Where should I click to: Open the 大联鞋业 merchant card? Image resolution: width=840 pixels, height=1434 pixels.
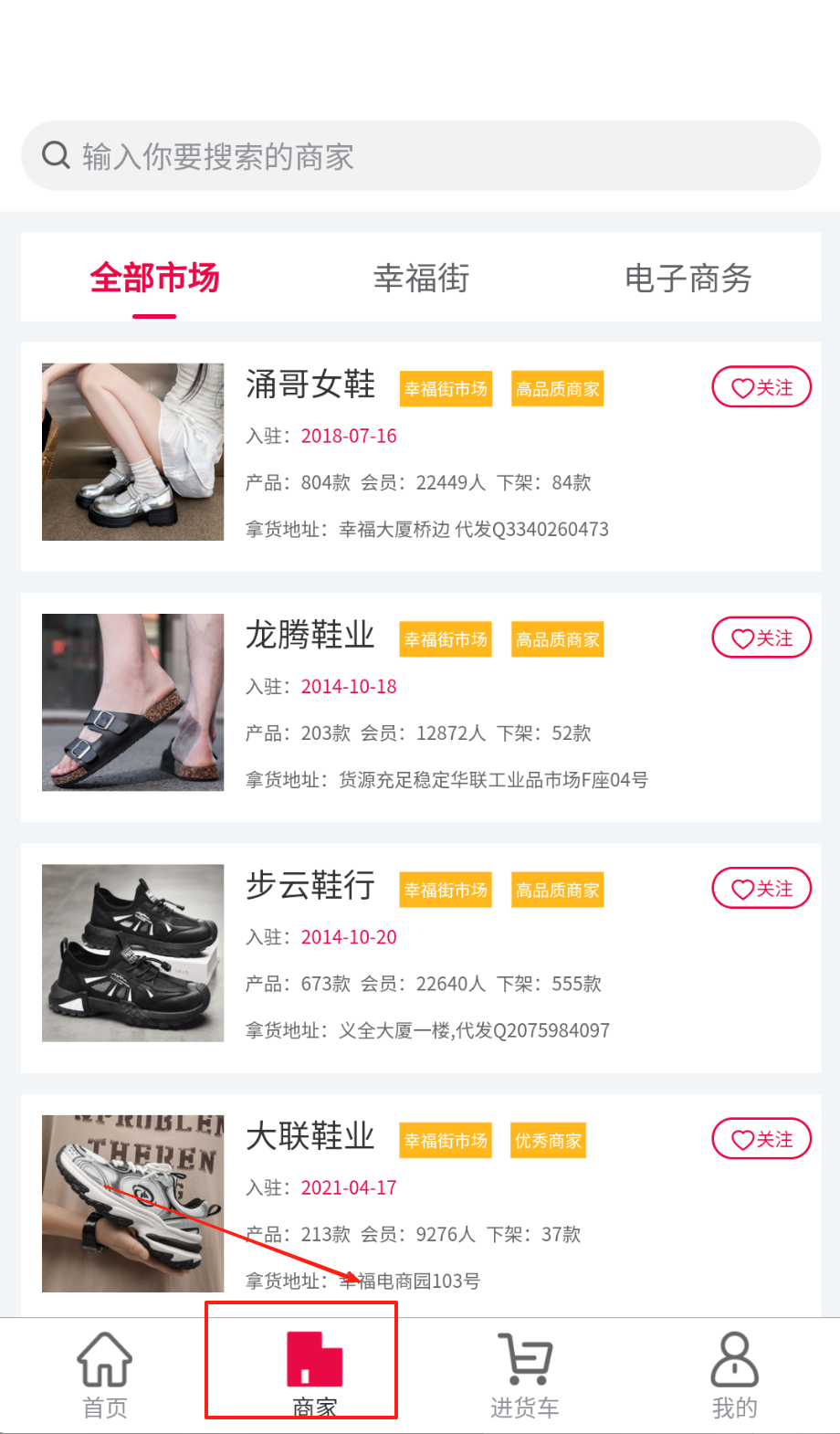coord(421,1206)
